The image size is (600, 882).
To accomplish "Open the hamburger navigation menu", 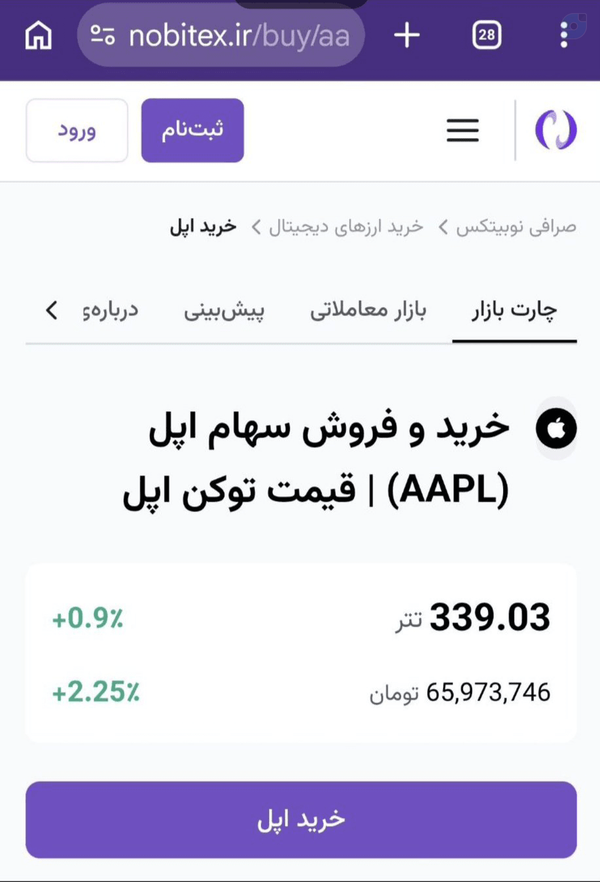I will pos(463,130).
